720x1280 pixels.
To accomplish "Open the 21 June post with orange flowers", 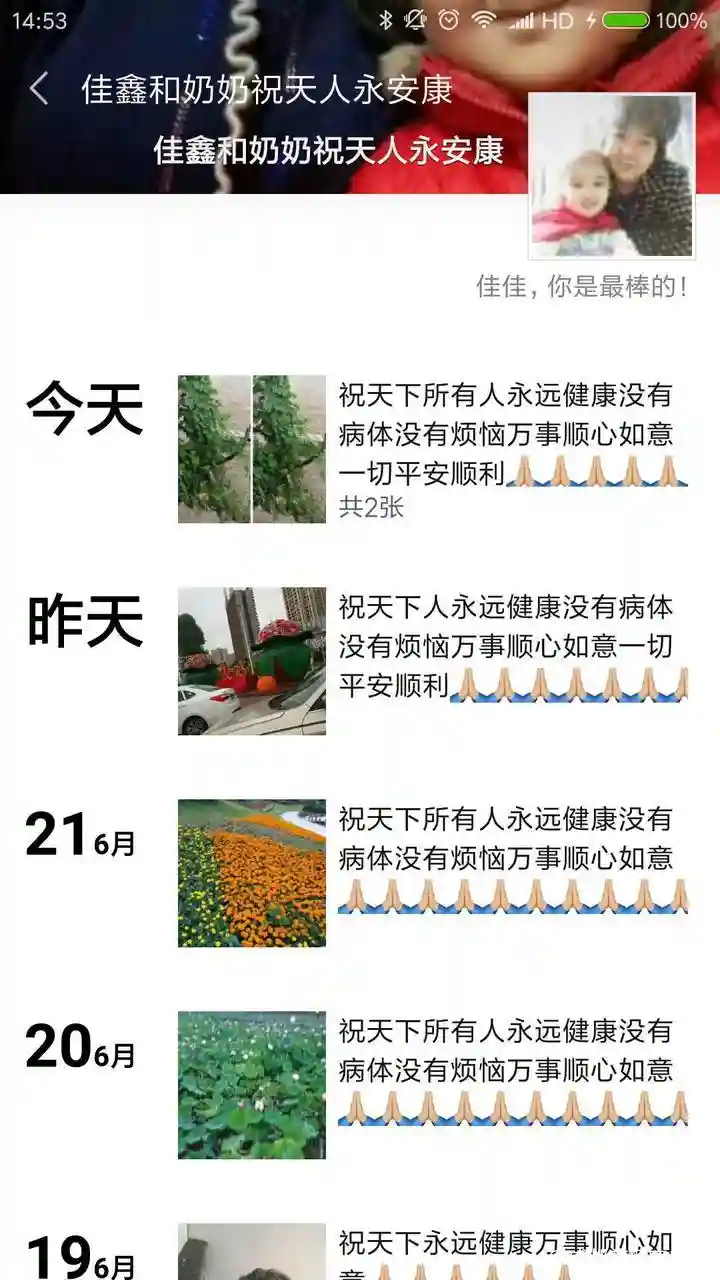I will point(252,873).
